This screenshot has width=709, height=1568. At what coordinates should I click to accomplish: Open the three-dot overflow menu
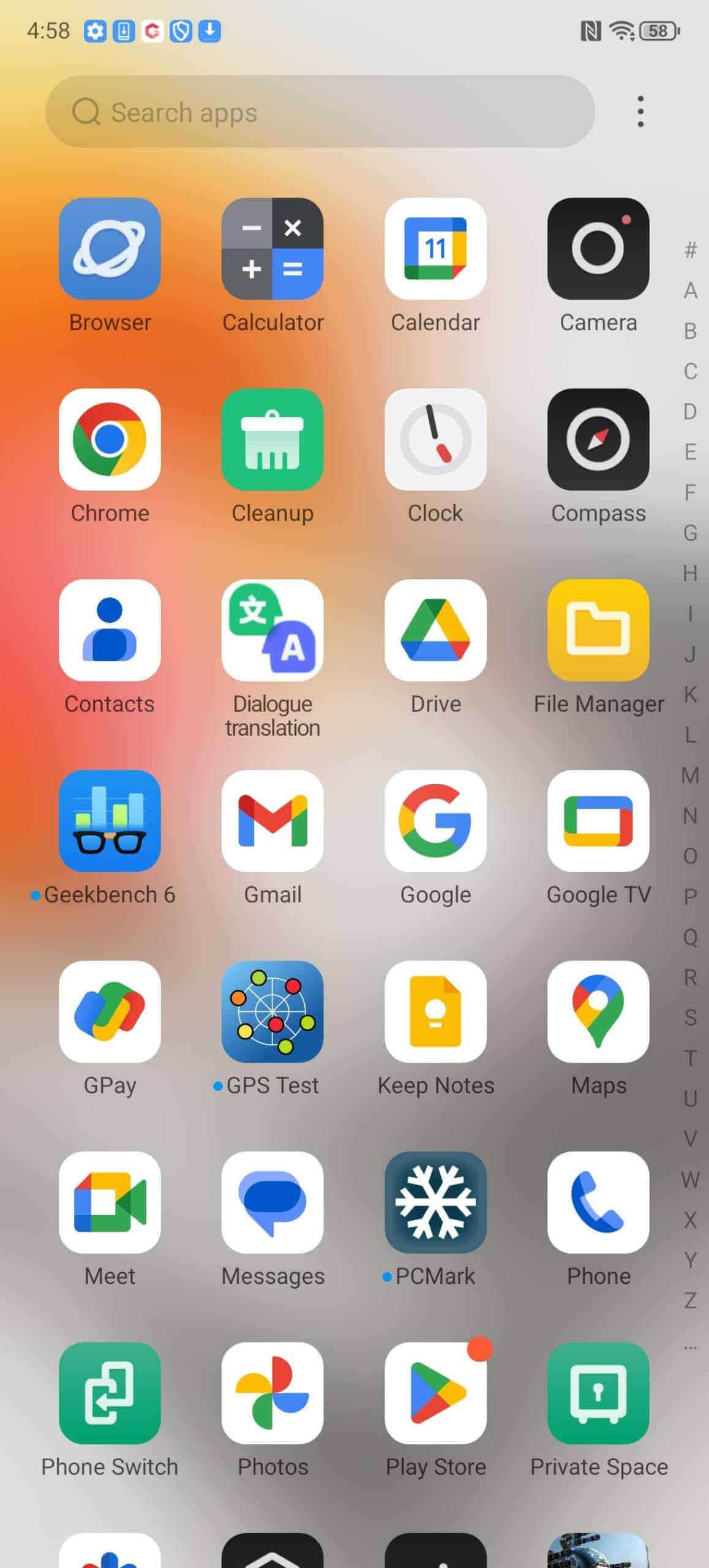point(640,111)
